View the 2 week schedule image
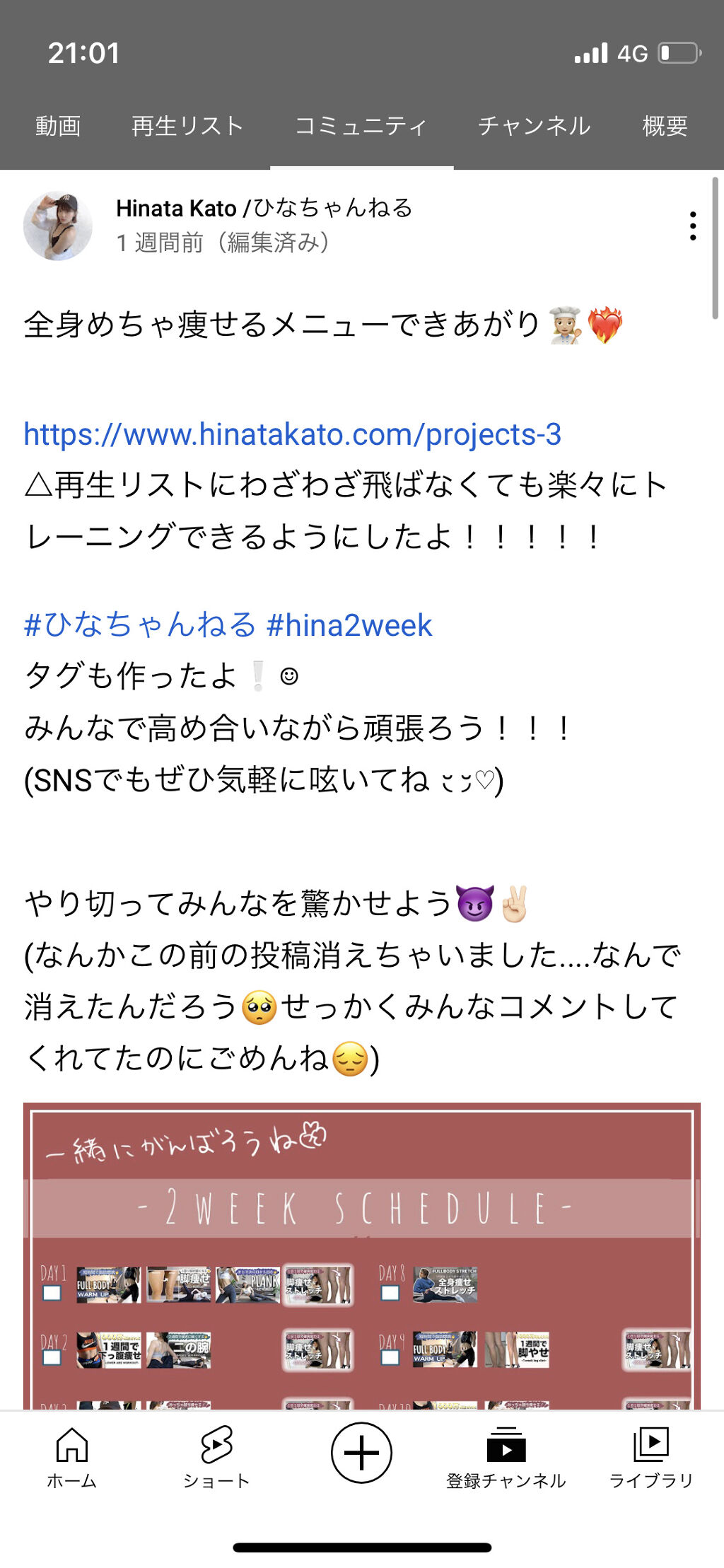 [x=361, y=1255]
